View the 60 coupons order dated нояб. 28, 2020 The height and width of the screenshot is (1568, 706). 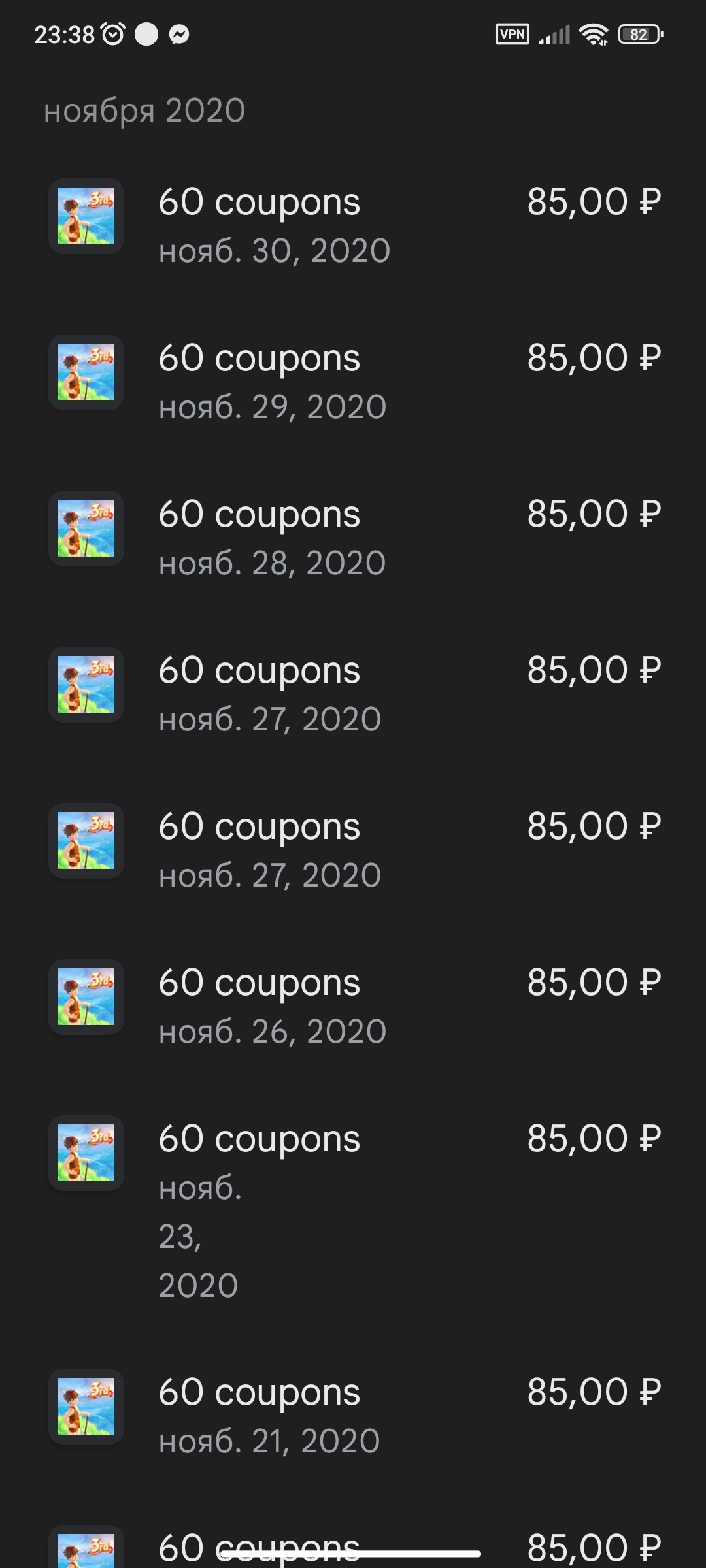coord(353,538)
